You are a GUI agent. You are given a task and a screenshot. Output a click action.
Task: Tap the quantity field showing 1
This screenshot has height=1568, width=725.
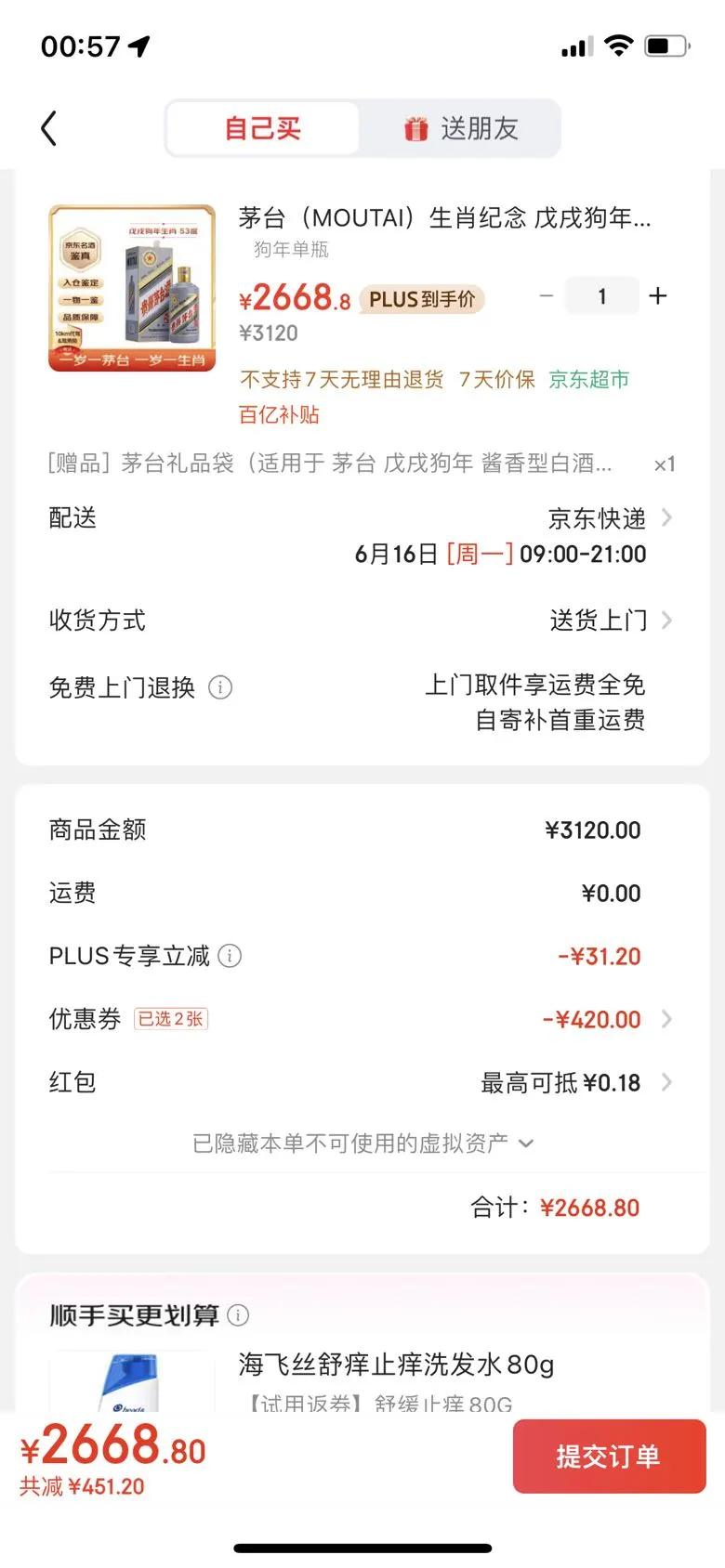tap(602, 296)
